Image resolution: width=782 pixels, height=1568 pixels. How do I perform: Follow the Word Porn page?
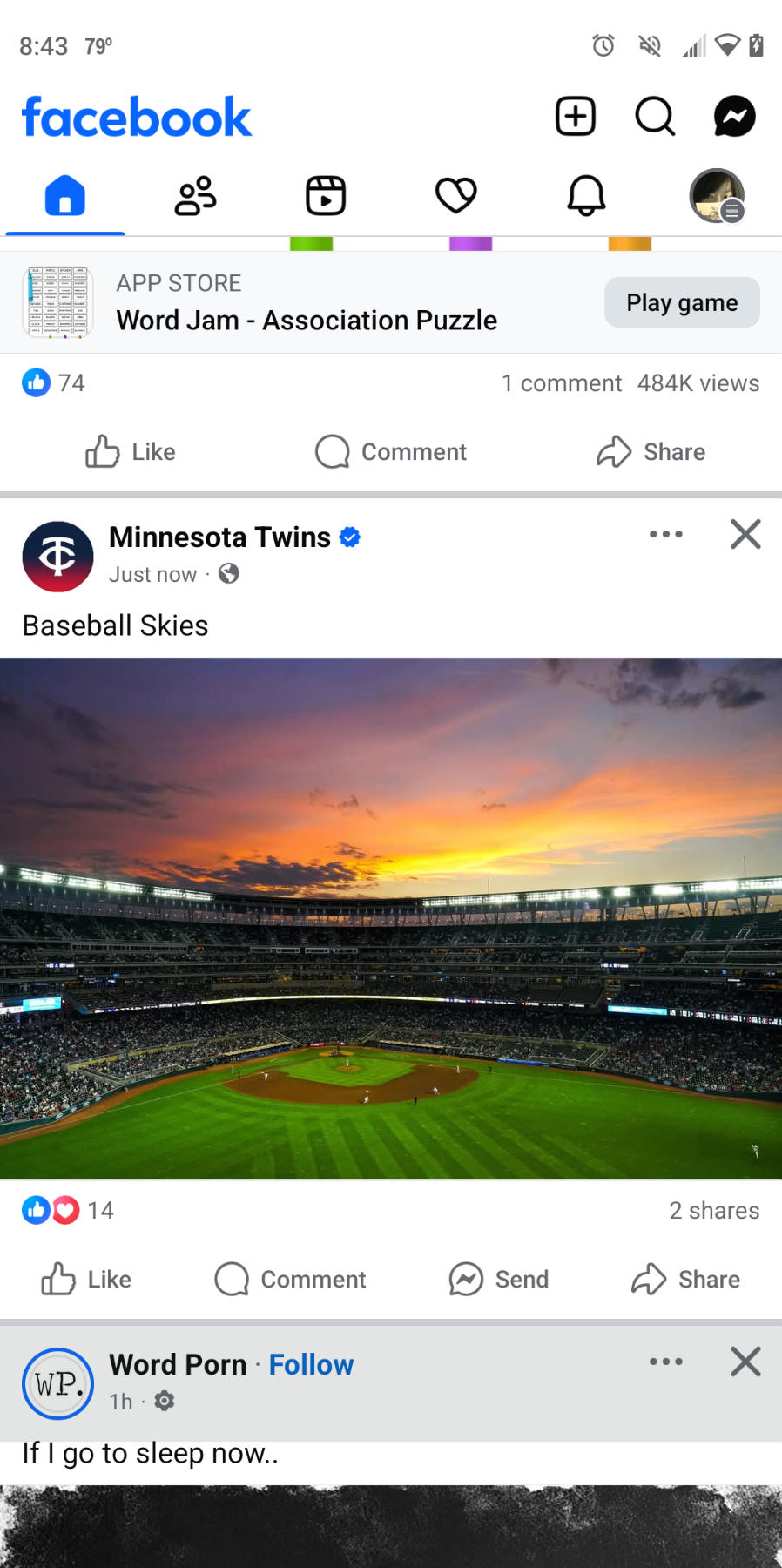click(x=311, y=1364)
